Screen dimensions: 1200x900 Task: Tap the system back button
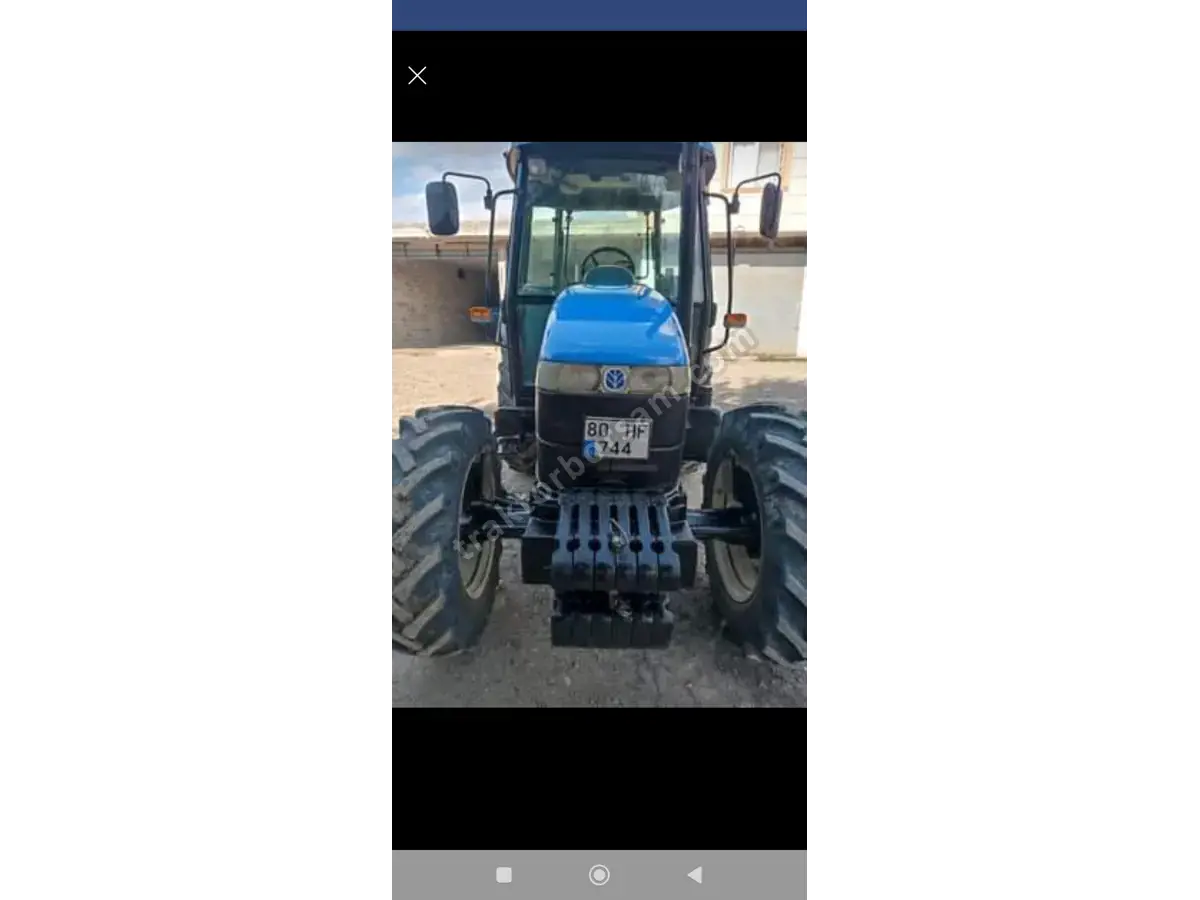[694, 875]
